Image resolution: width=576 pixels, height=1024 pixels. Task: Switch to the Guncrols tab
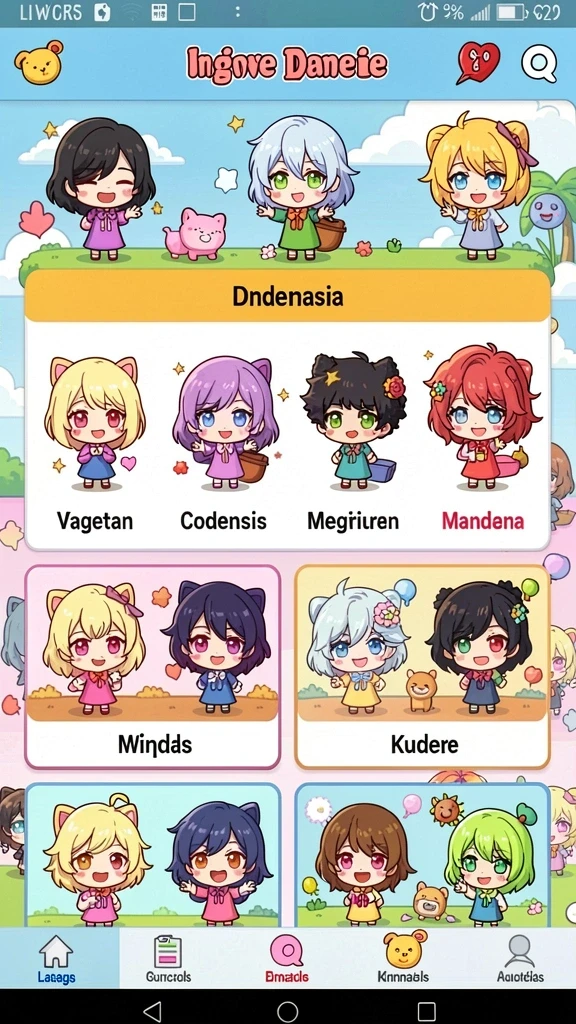point(168,959)
